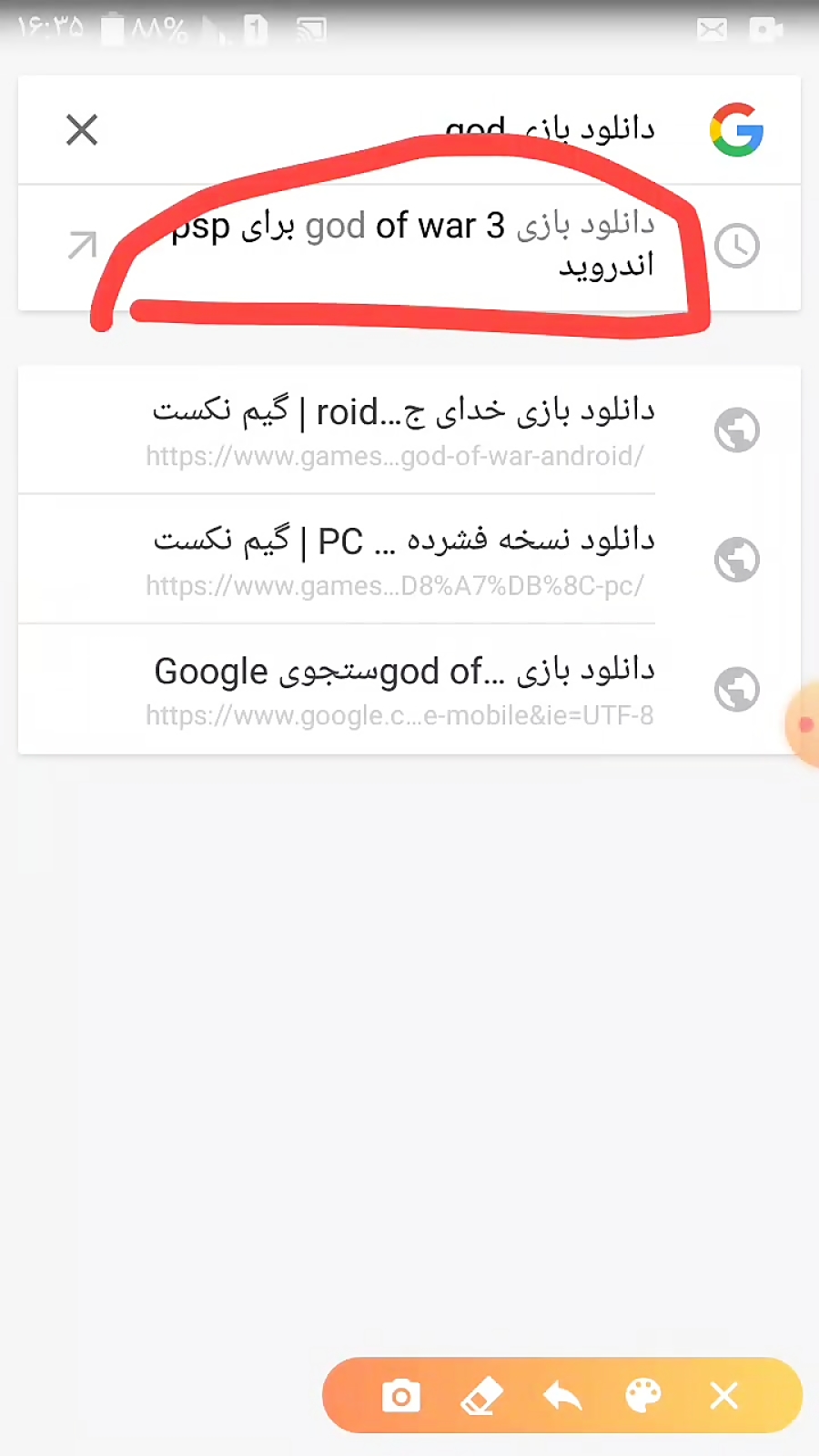Close the orange drawing toolbar
Viewport: 819px width, 1456px height.
(724, 1396)
